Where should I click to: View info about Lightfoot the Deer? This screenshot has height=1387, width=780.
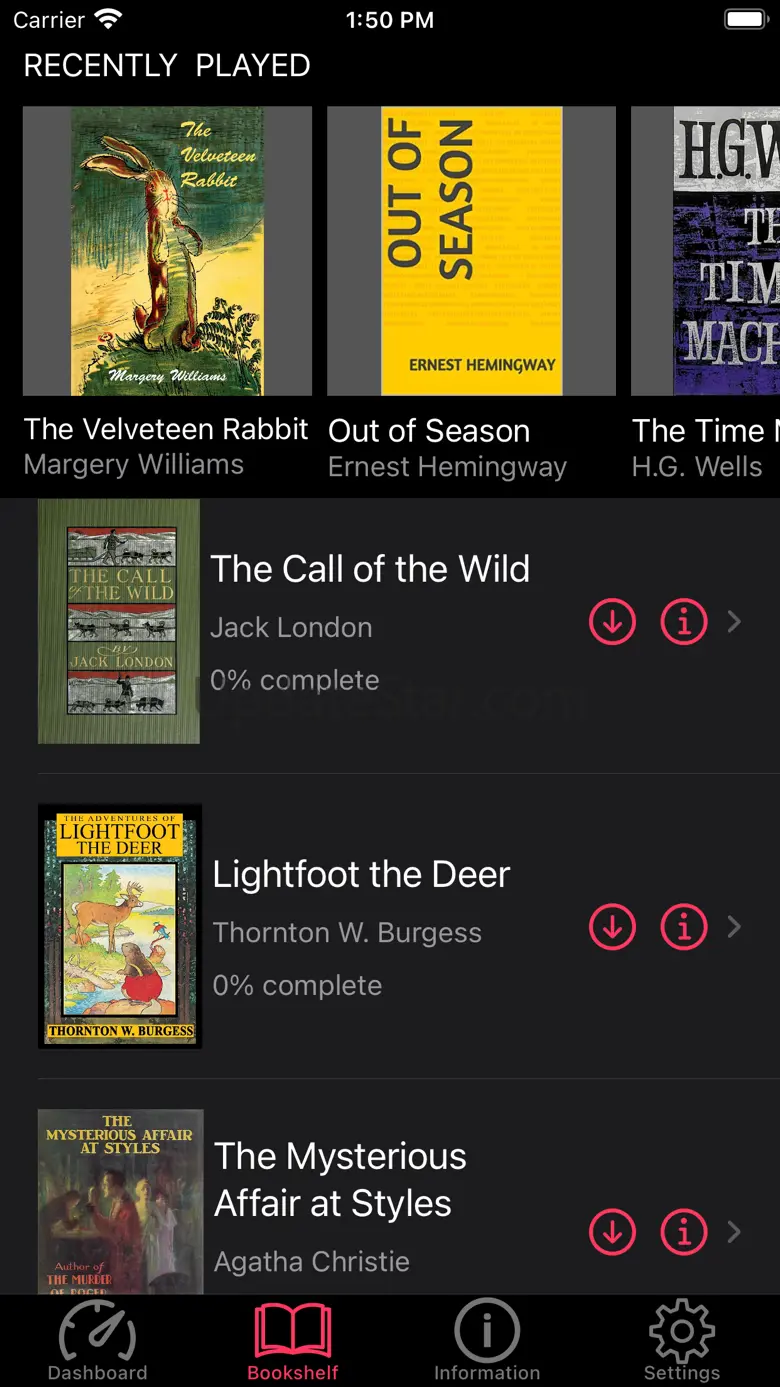[684, 928]
